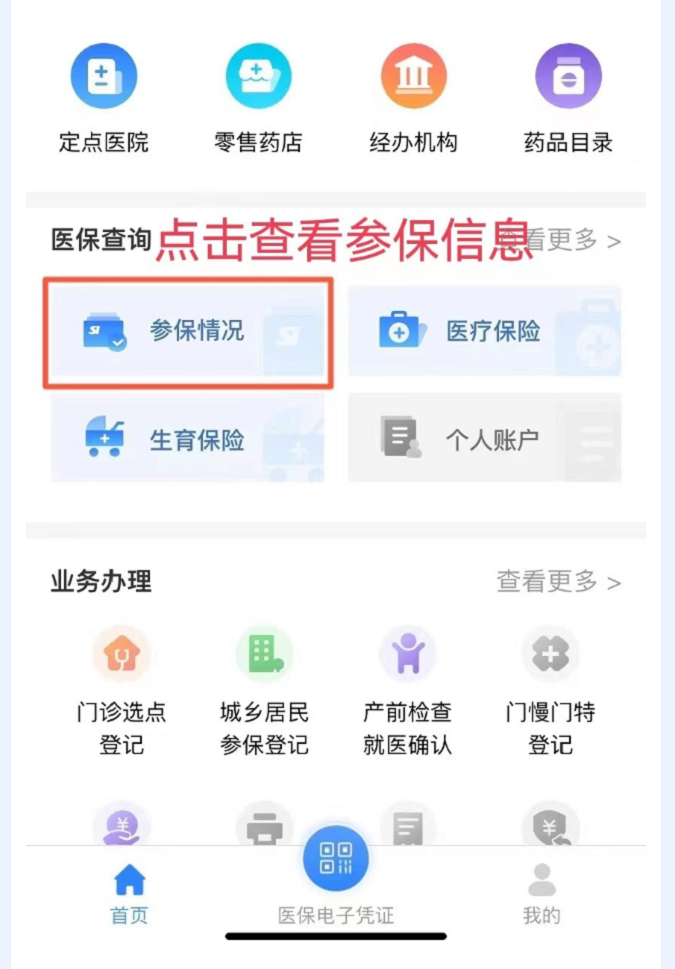Select the 生育保险 card
Viewport: 675px width, 969px height.
pyautogui.click(x=188, y=439)
